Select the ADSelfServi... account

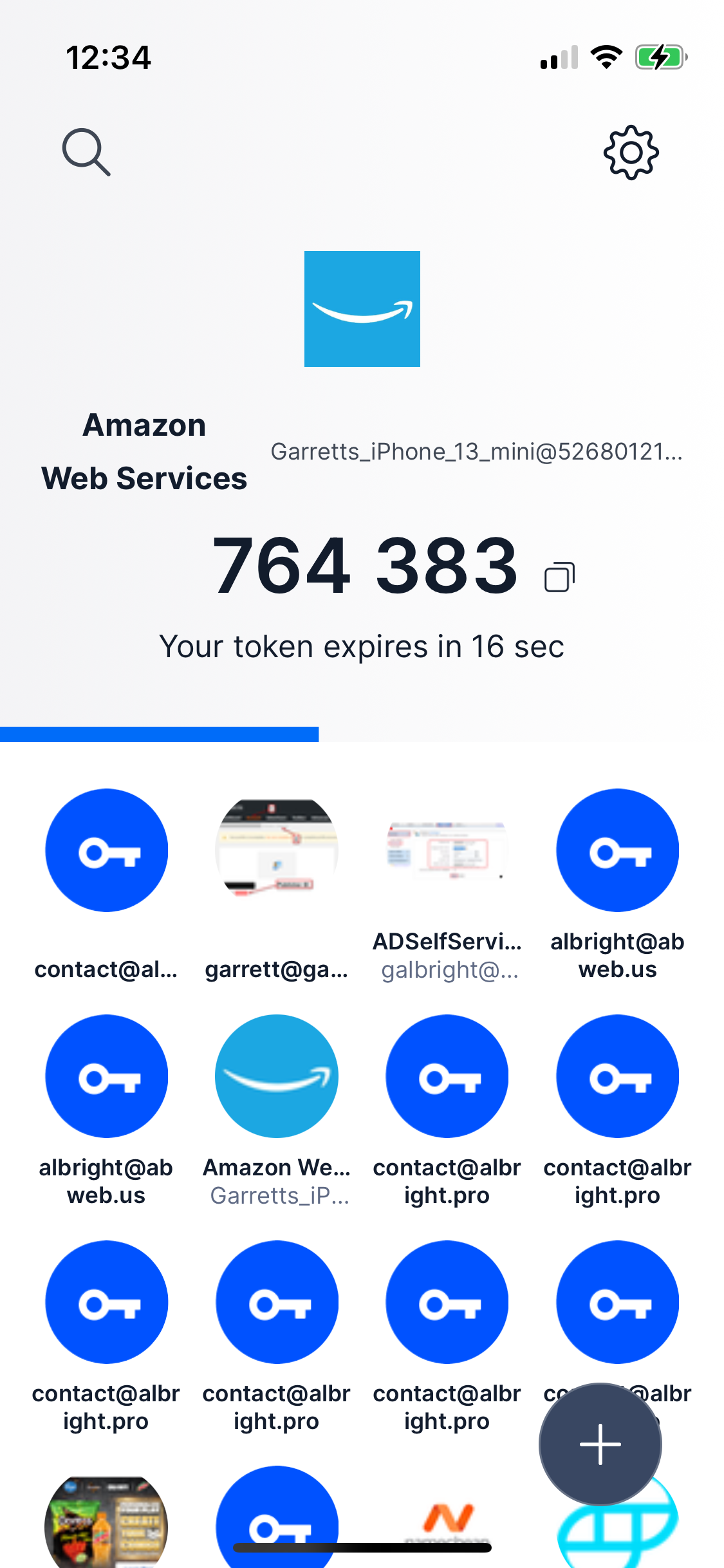tap(447, 884)
